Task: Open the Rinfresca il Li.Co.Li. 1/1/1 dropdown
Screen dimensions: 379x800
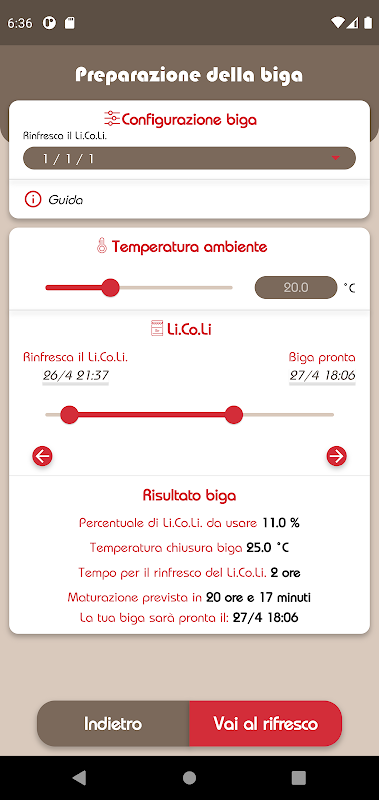Action: (189, 159)
